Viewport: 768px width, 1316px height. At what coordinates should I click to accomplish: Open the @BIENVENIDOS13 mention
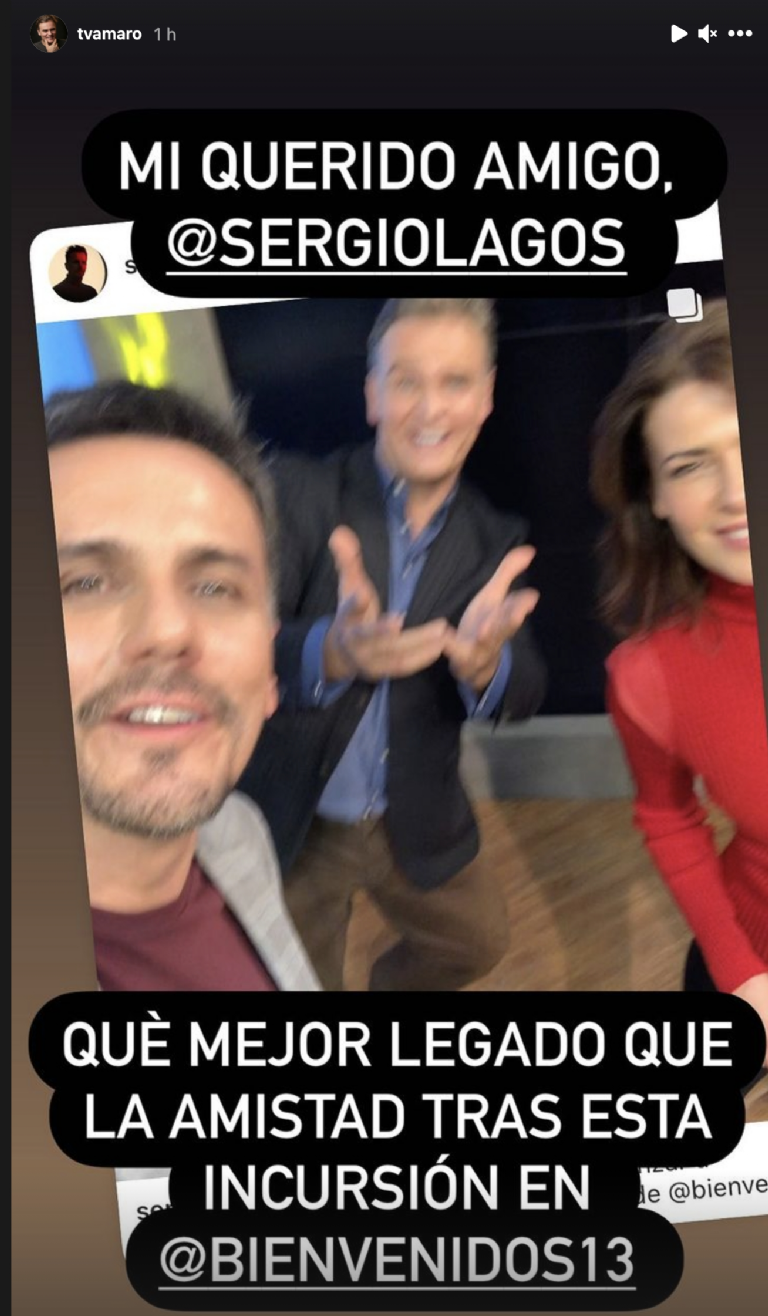397,1260
